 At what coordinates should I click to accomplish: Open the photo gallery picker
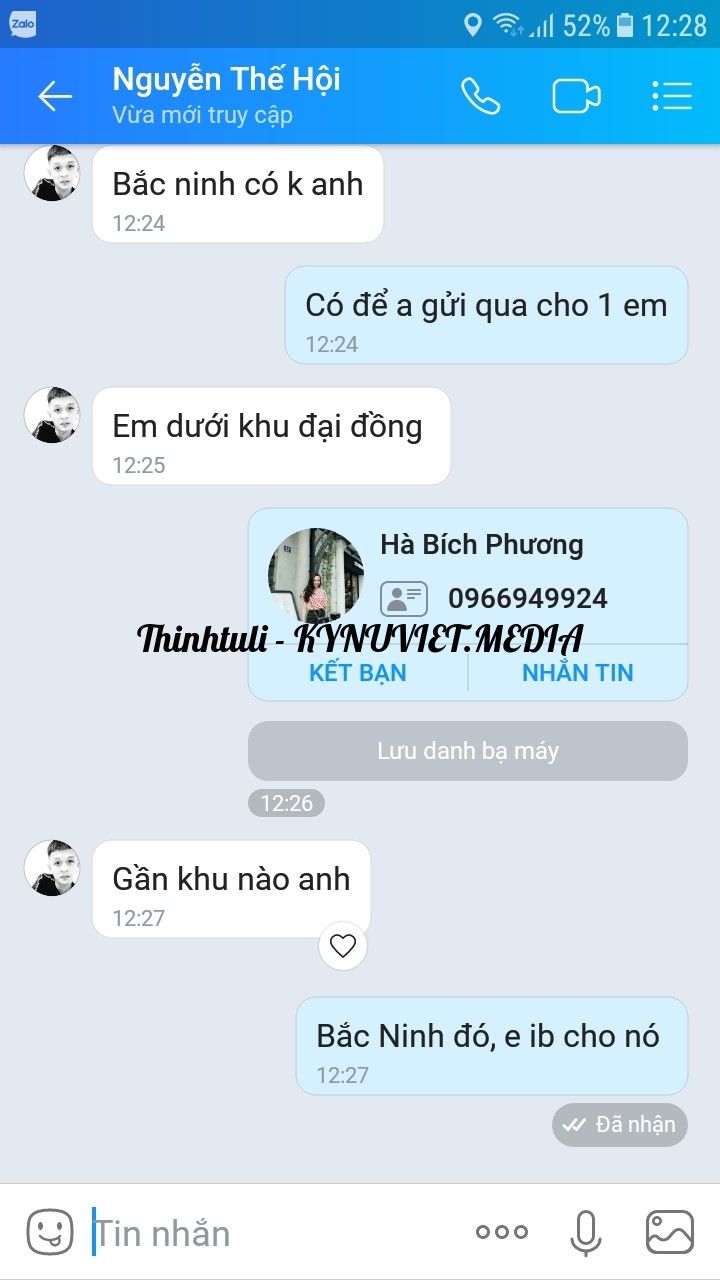[x=670, y=1232]
